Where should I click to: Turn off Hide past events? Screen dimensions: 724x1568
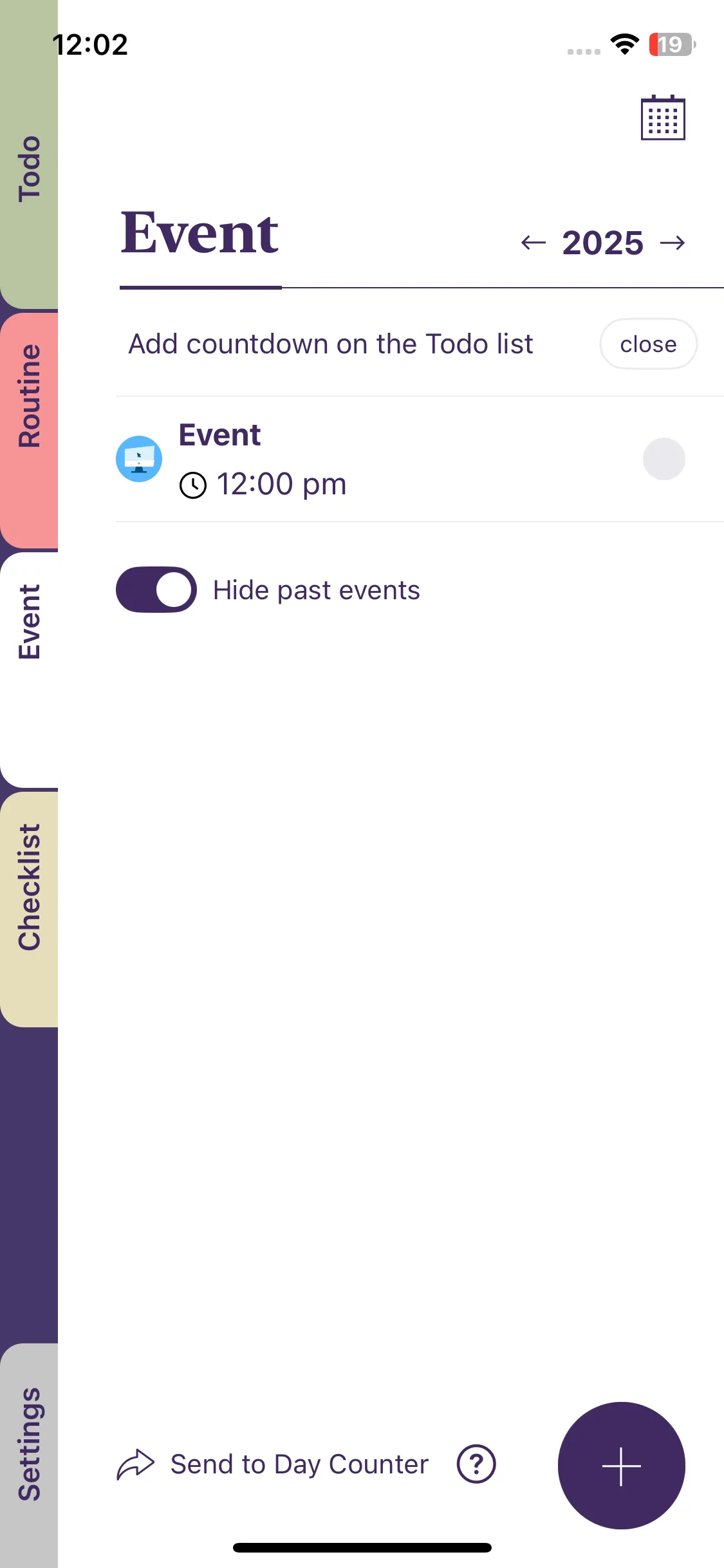click(x=156, y=590)
